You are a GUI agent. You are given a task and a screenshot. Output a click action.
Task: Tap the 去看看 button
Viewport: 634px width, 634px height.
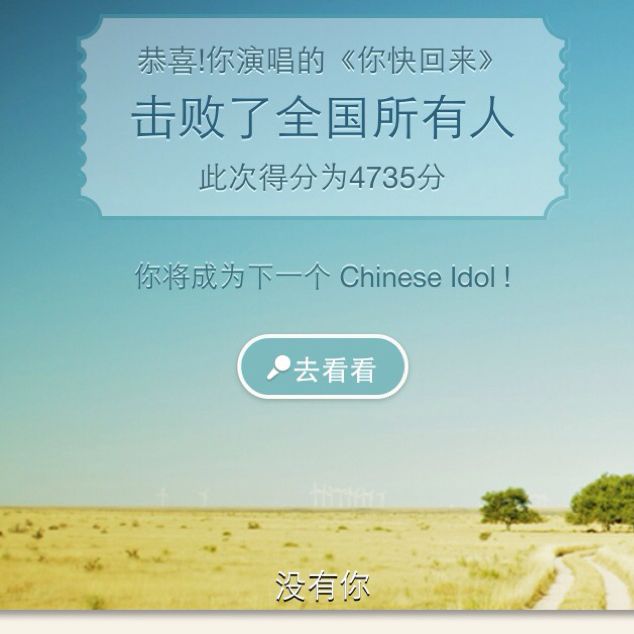pos(322,369)
